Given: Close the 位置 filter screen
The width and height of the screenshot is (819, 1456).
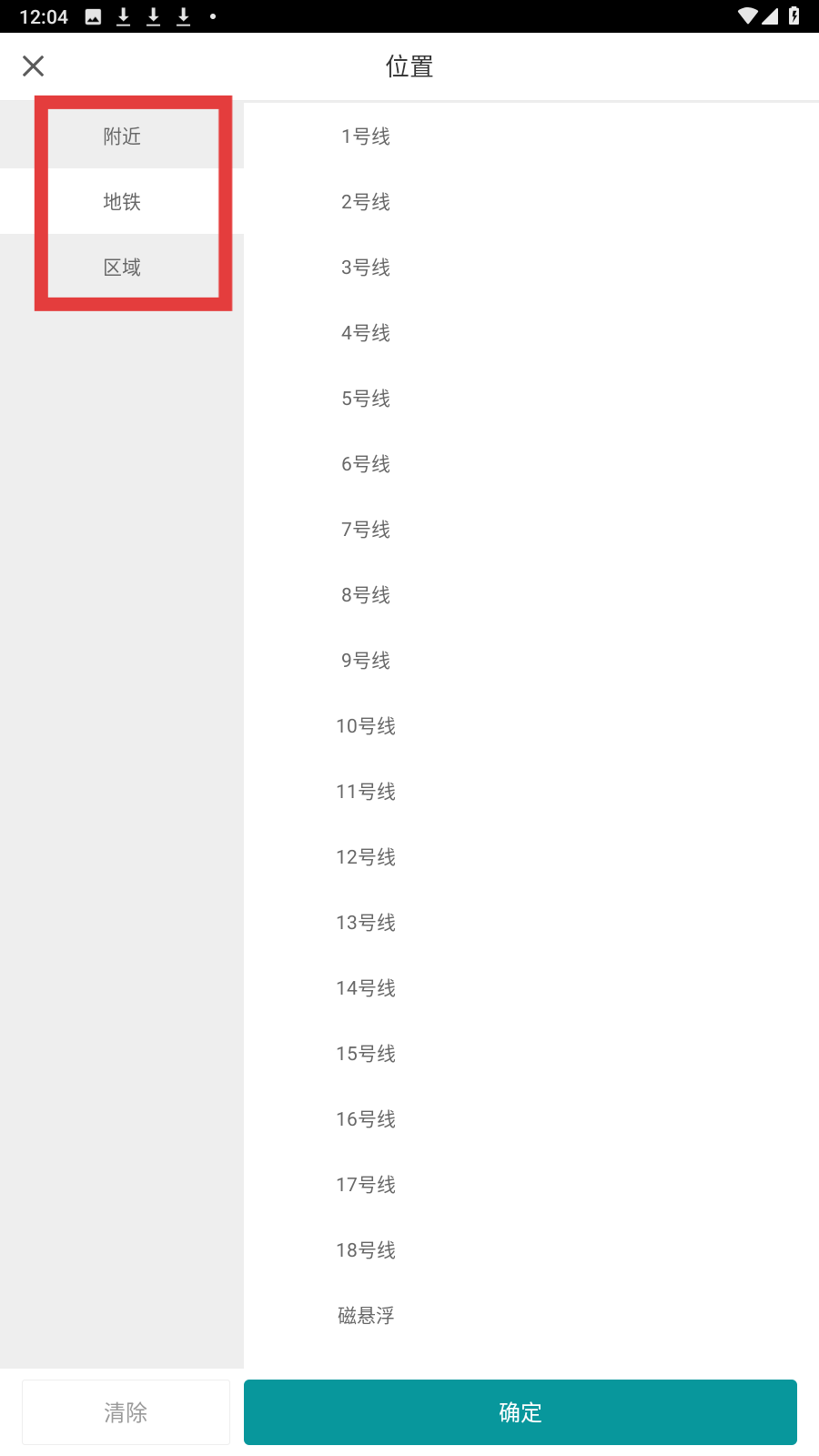Looking at the screenshot, I should coord(34,66).
